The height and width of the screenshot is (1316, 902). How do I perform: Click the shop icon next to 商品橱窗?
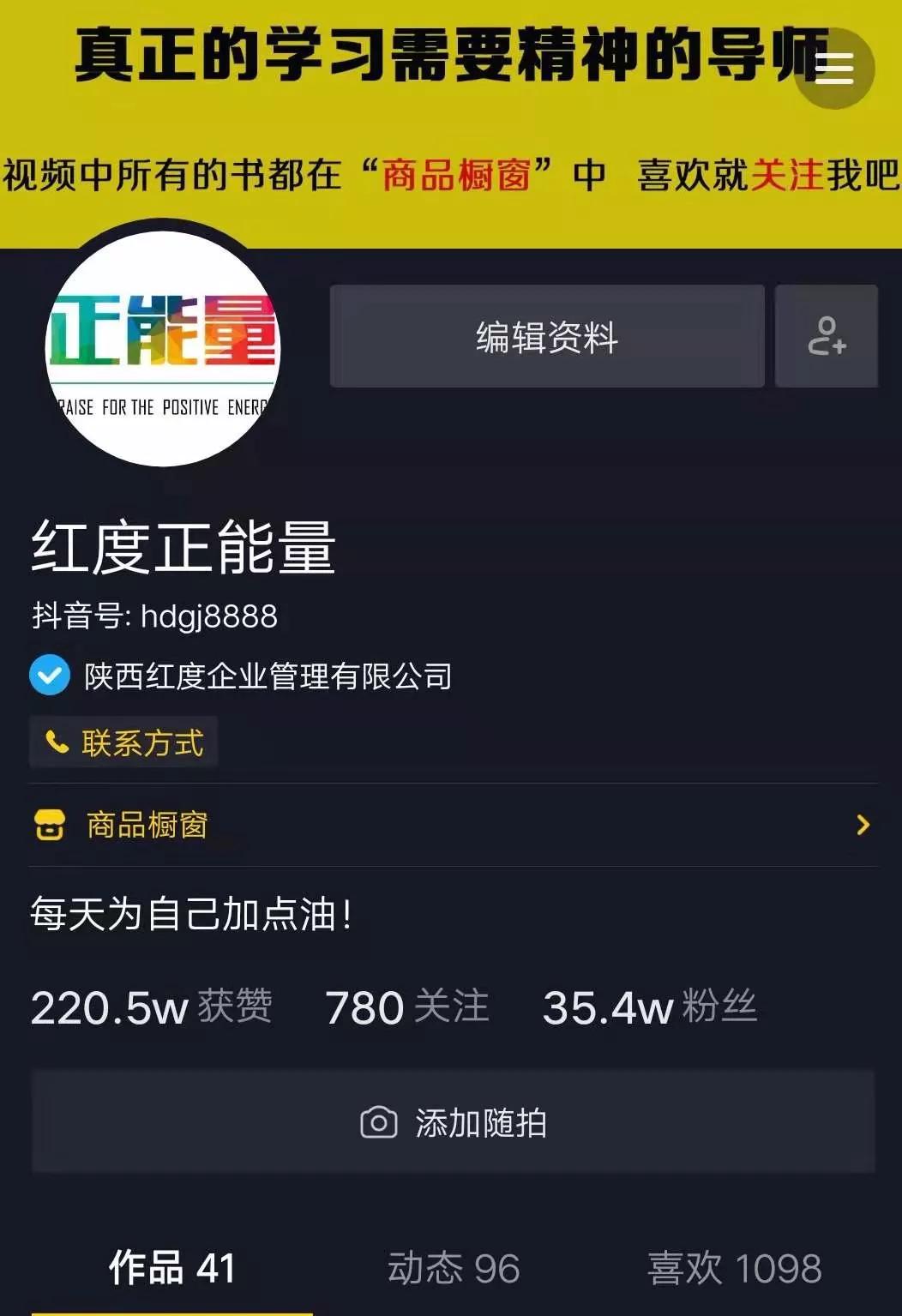pyautogui.click(x=49, y=824)
